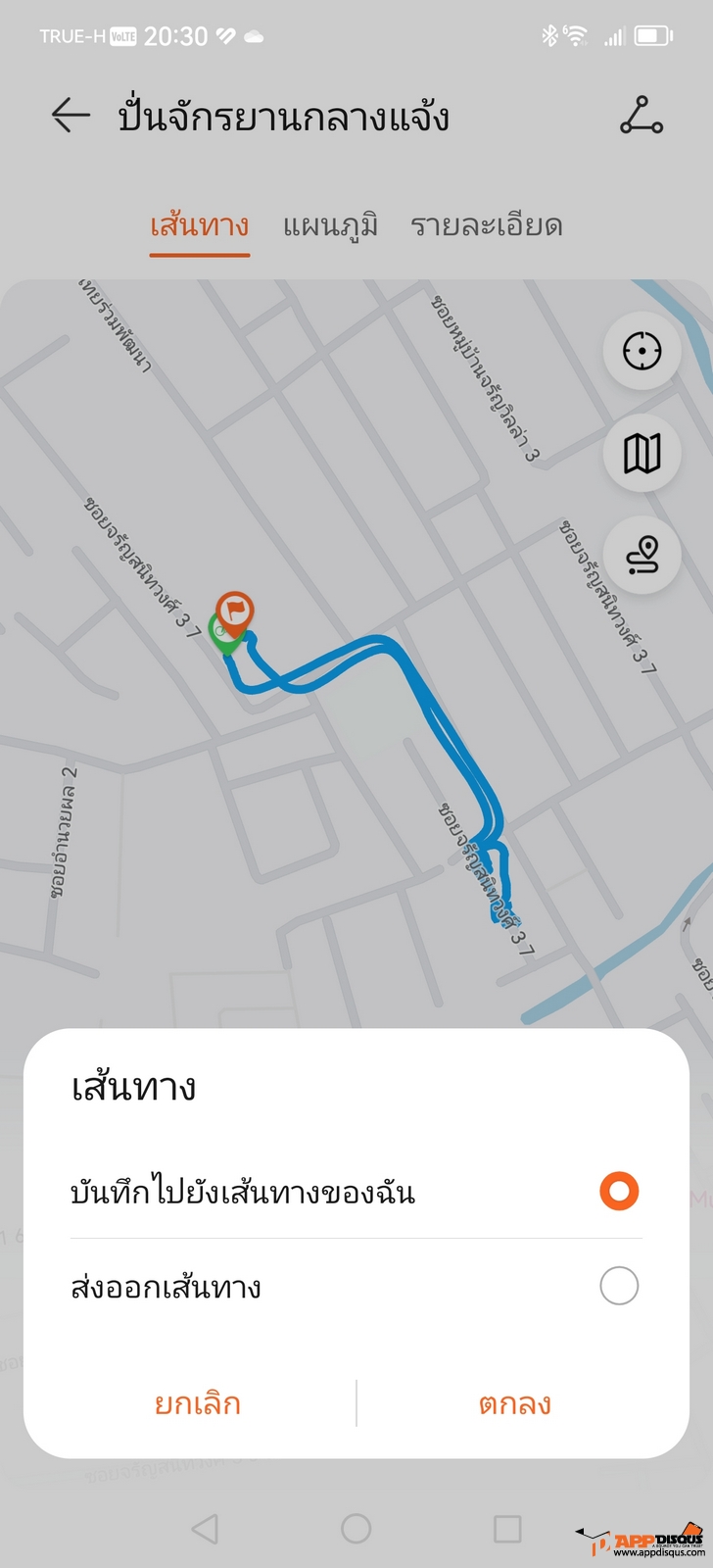Image resolution: width=713 pixels, height=1568 pixels.
Task: Open the route icon in the top bar
Action: click(x=642, y=116)
